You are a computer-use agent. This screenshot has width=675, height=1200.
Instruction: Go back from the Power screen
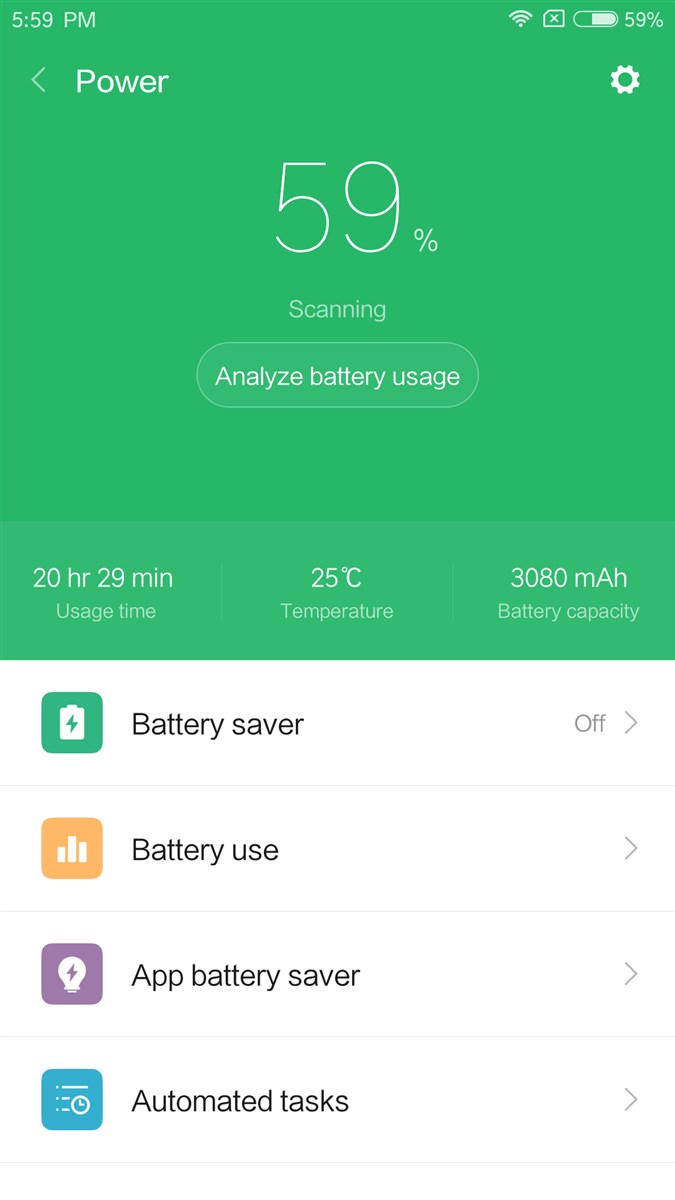(x=39, y=81)
